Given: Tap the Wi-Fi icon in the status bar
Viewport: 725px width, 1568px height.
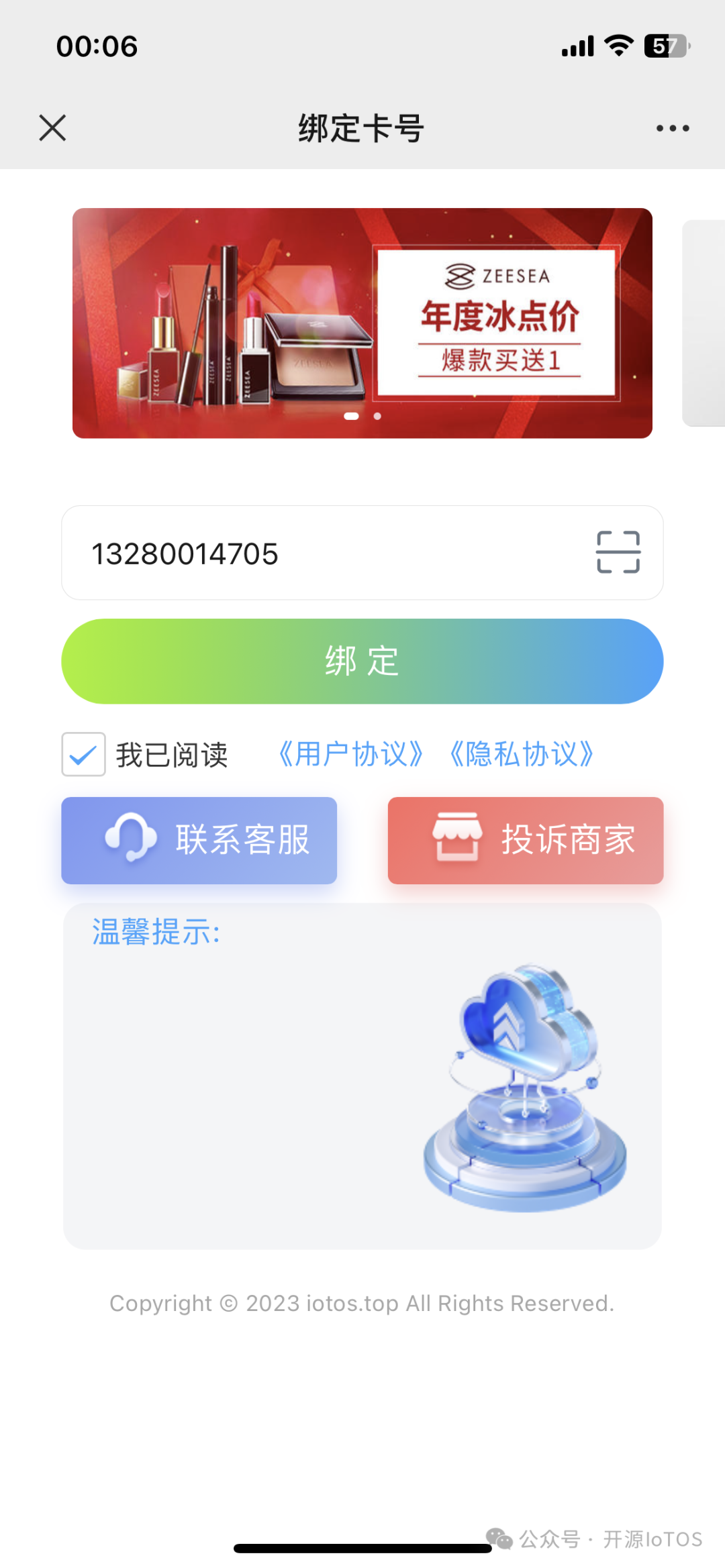Looking at the screenshot, I should click(617, 45).
